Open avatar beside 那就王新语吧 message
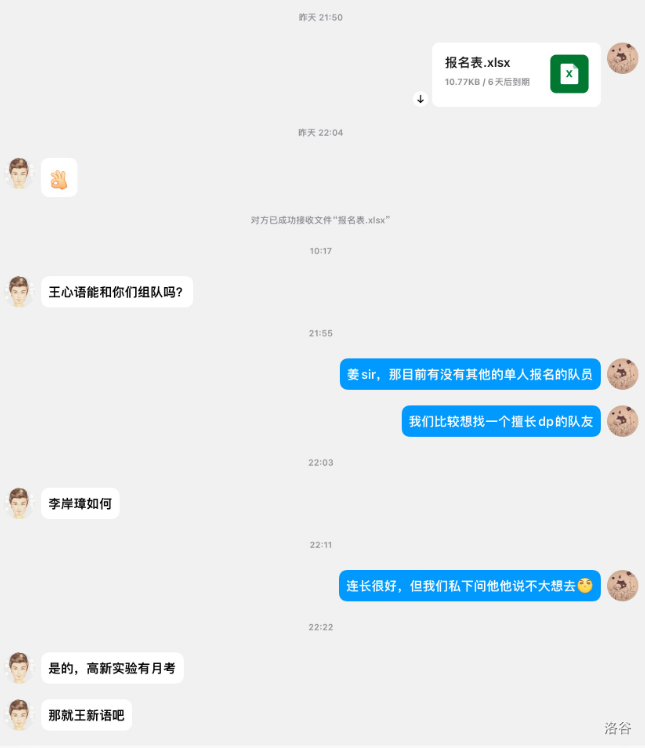 pyautogui.click(x=19, y=714)
